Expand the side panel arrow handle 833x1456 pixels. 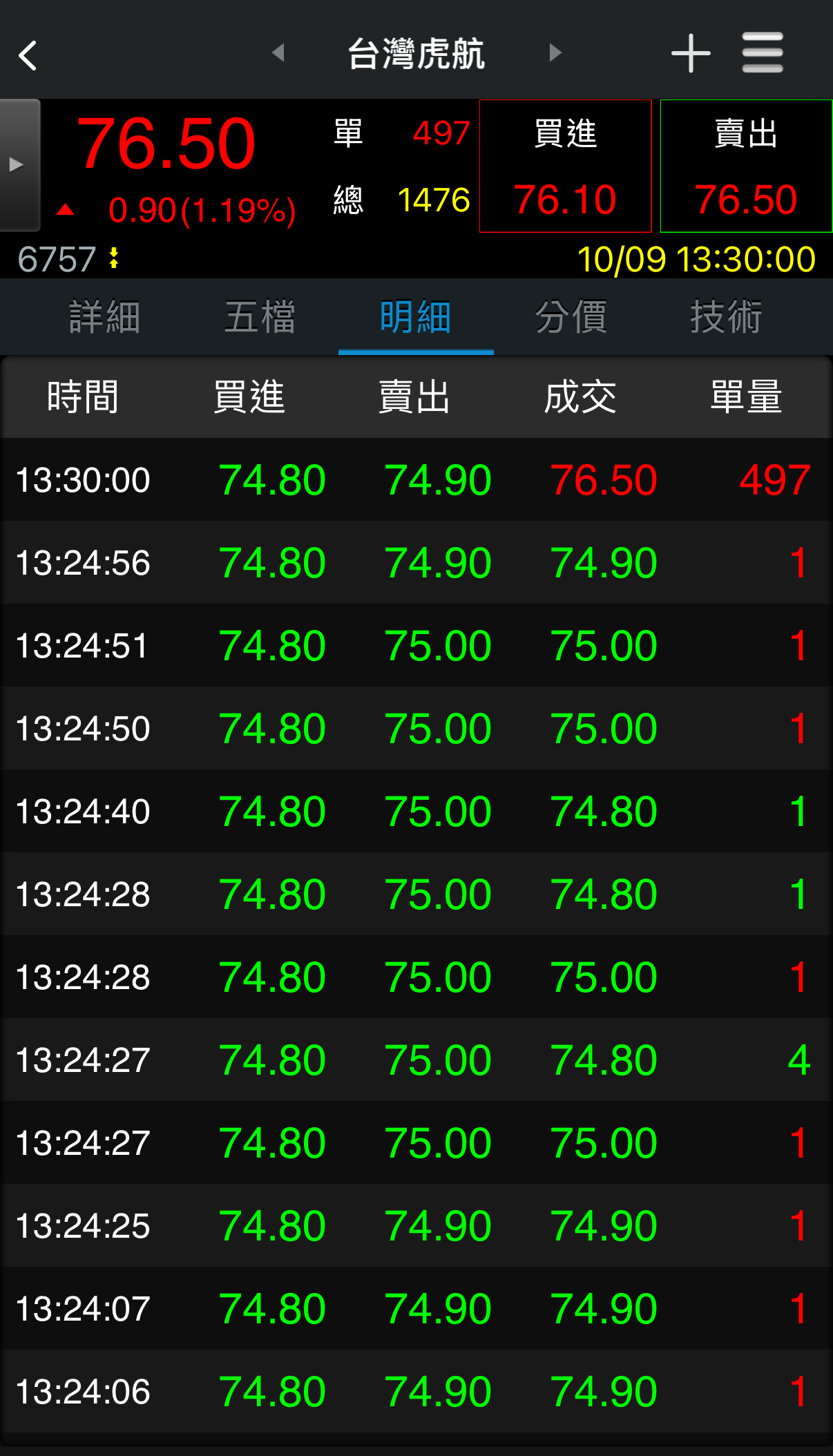[x=18, y=165]
